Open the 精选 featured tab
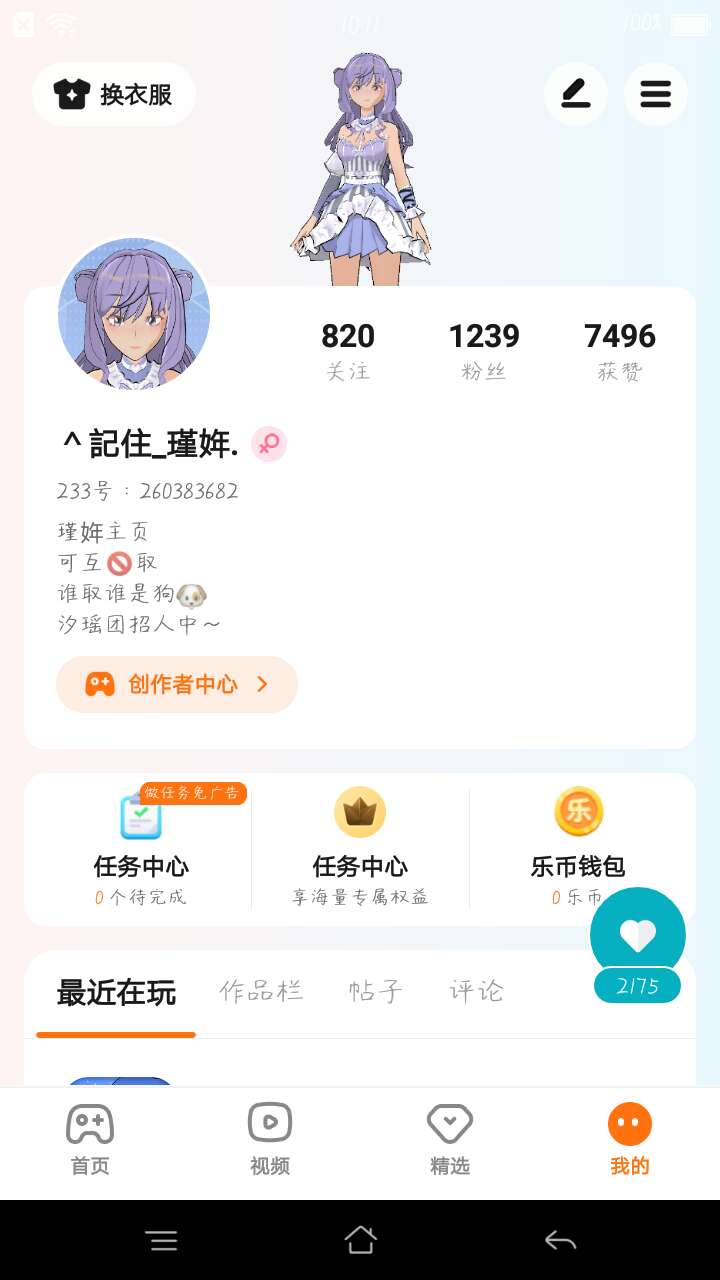 tap(450, 1140)
